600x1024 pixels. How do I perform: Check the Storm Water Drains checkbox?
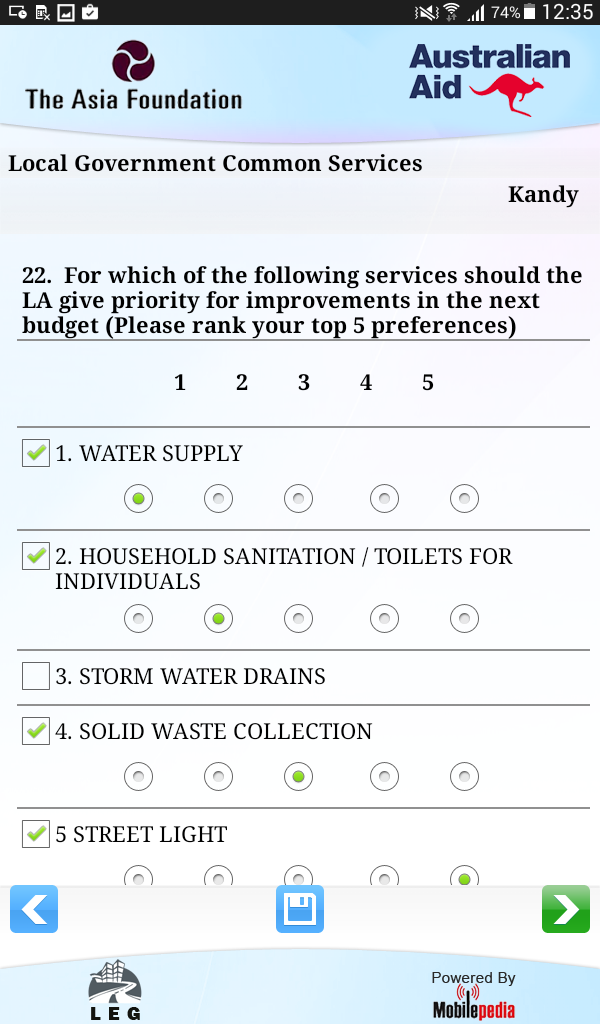pos(36,676)
